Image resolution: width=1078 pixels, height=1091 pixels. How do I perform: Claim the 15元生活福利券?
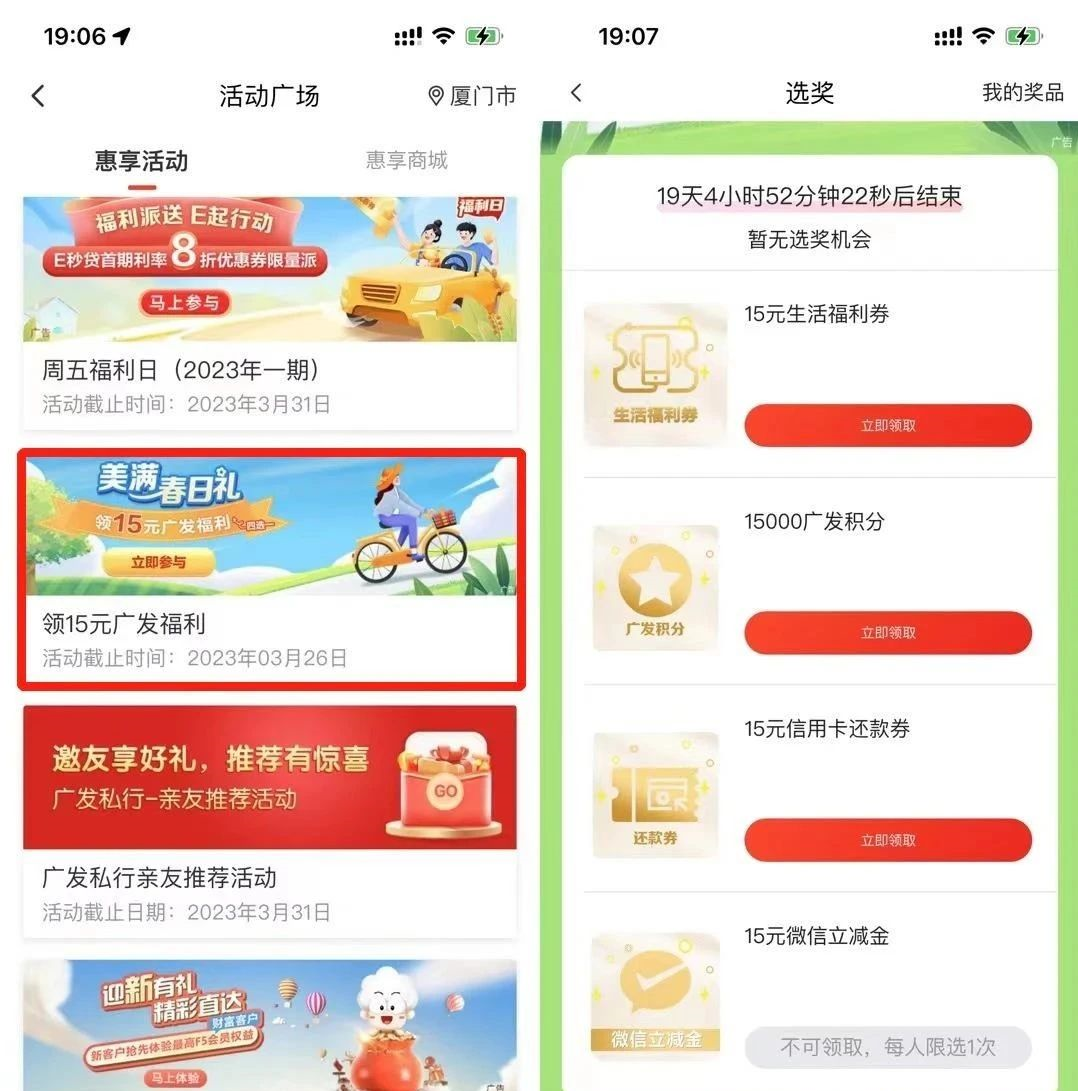(887, 425)
